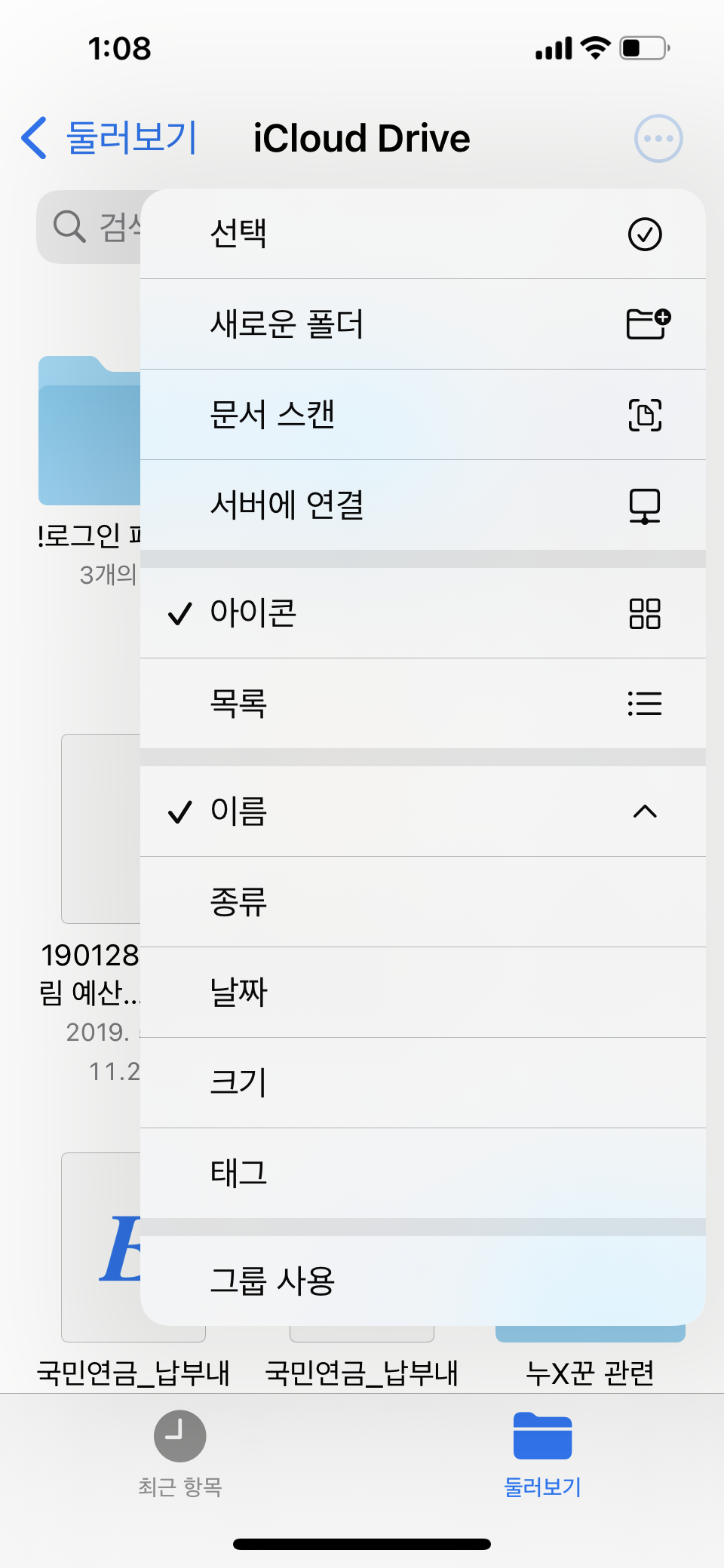Viewport: 724px width, 1568px height.
Task: Go back to 둘러보기
Action: click(109, 138)
